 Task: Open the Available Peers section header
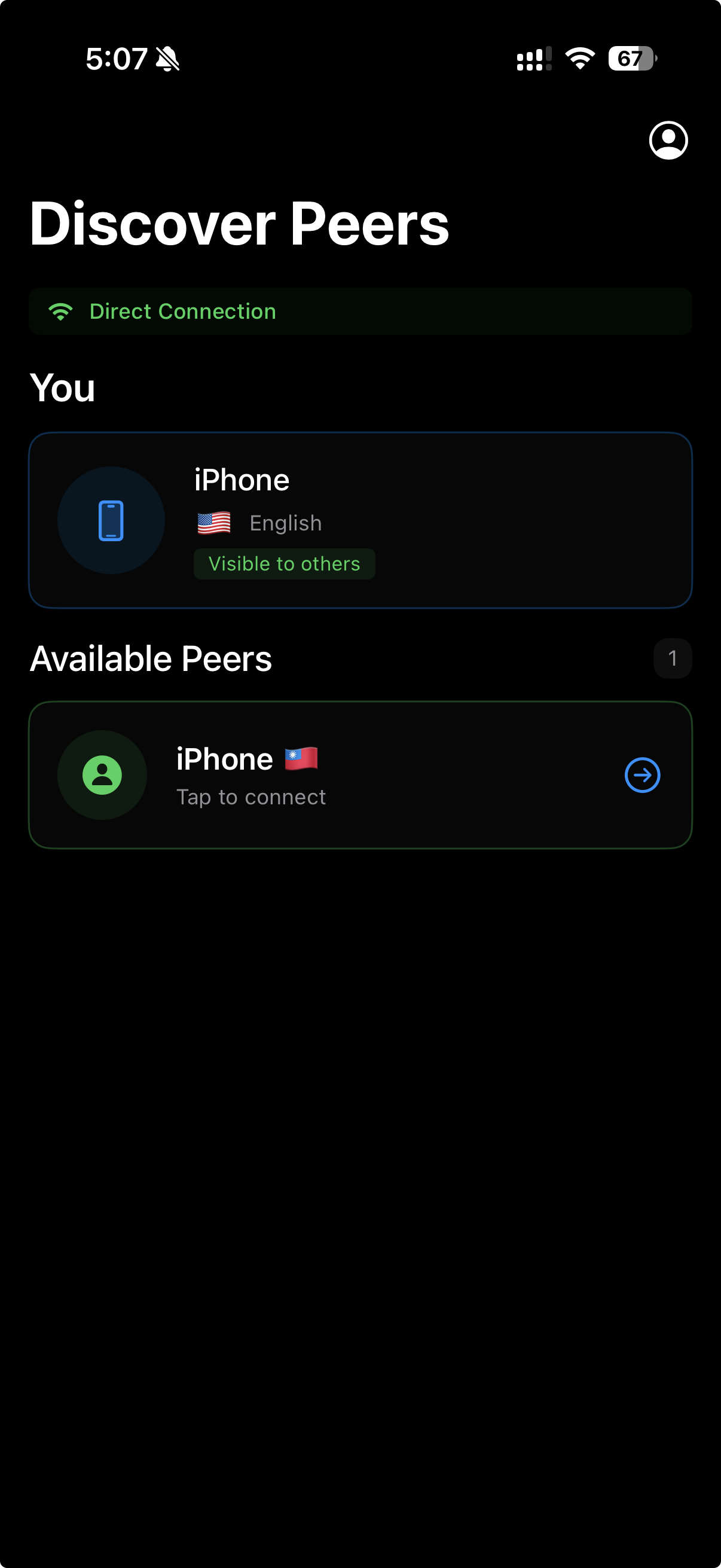tap(151, 658)
